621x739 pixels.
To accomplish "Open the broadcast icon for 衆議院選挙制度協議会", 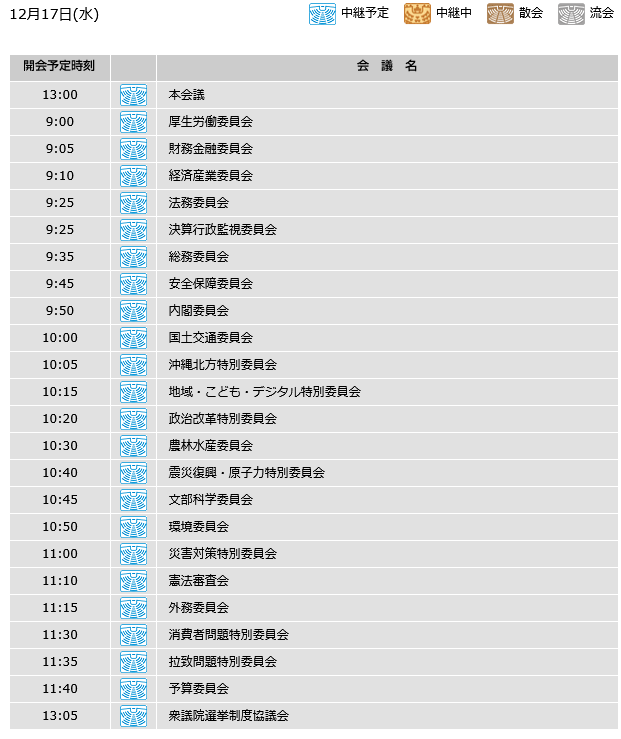I will pos(133,716).
